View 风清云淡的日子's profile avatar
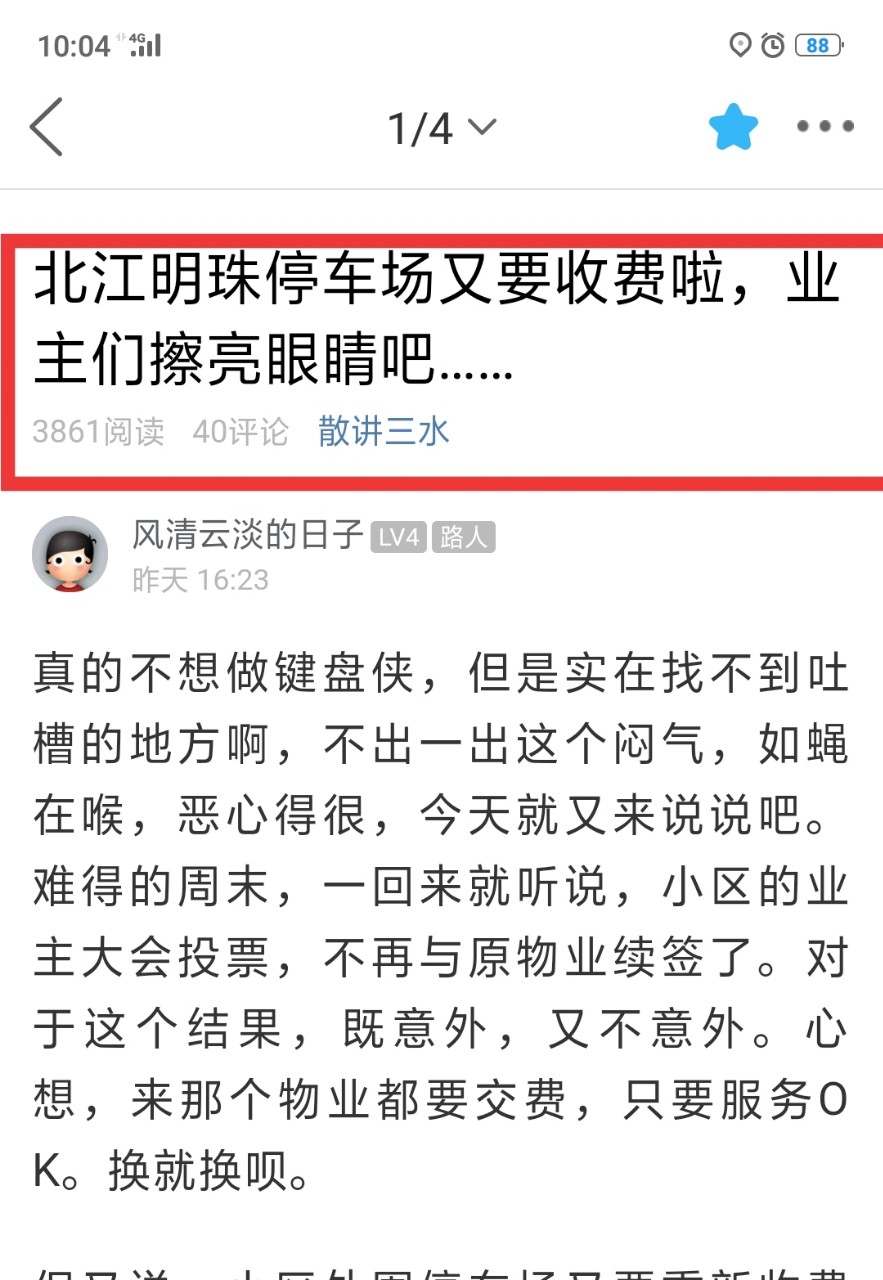 pos(70,554)
